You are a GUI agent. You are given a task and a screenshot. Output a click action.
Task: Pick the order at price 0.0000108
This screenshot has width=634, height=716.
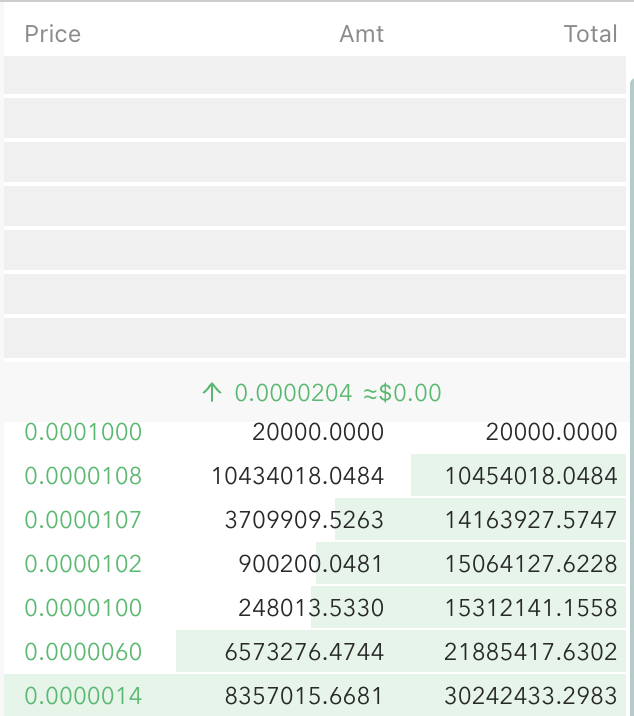point(316,476)
